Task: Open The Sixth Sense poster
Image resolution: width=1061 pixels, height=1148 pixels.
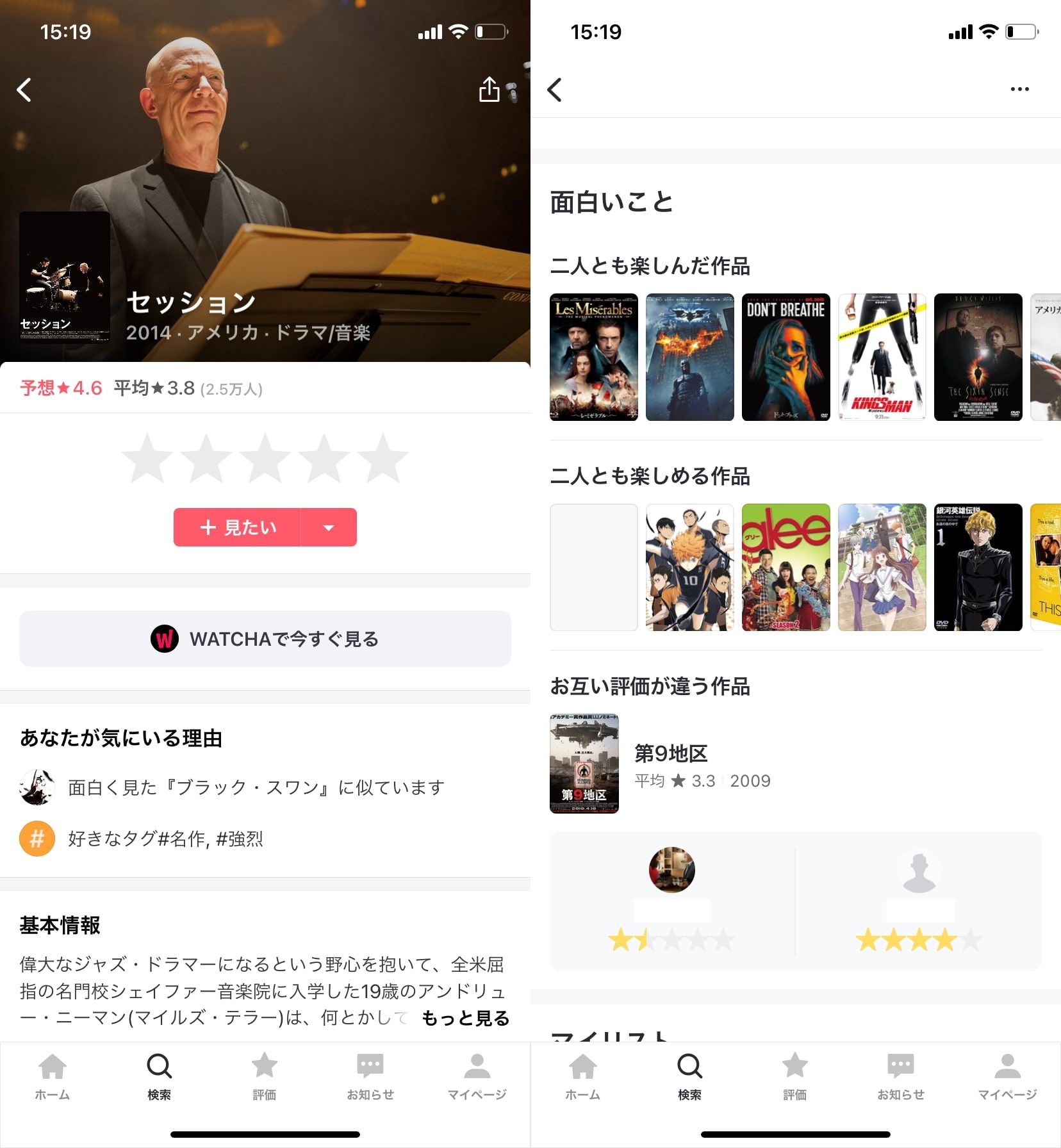Action: click(x=978, y=357)
